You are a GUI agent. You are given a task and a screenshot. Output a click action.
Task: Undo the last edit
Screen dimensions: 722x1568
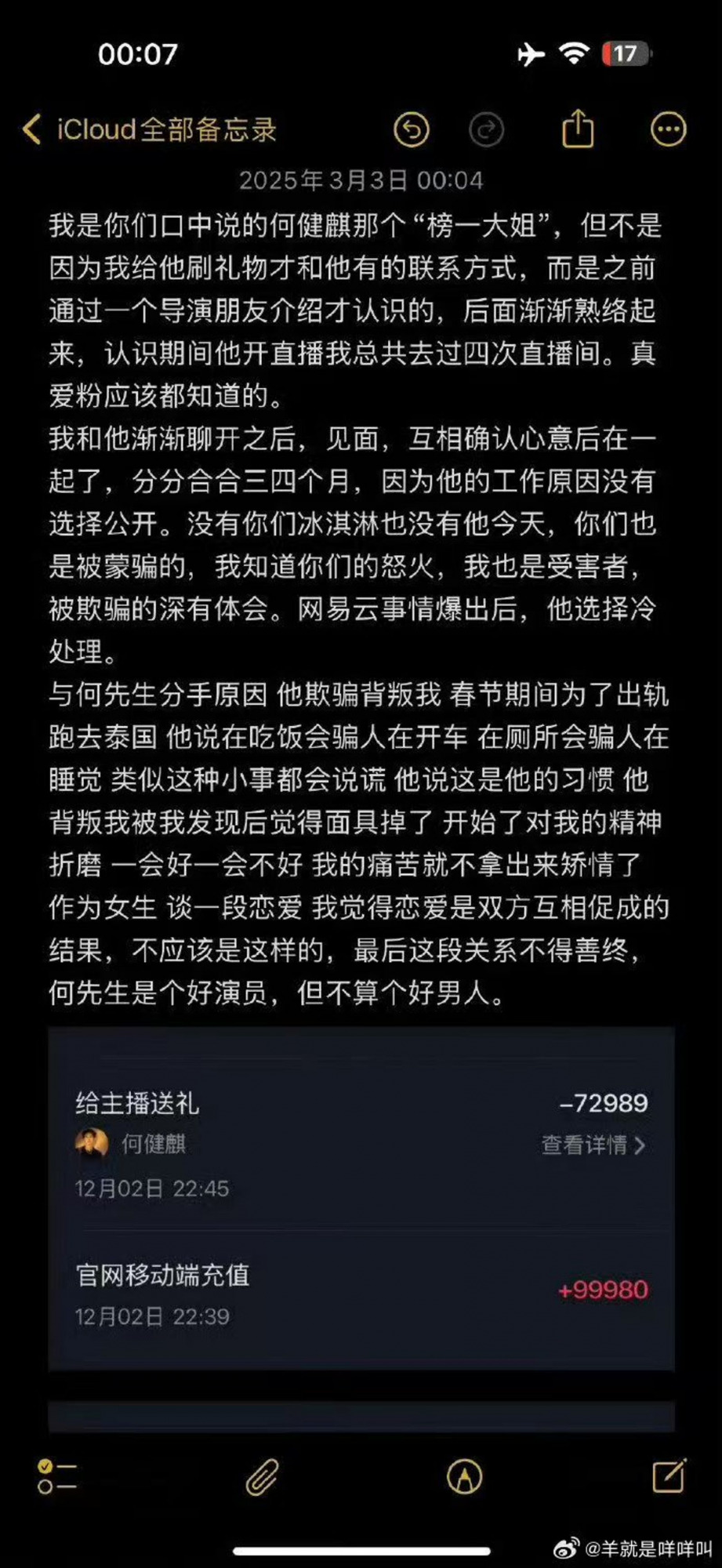pyautogui.click(x=412, y=129)
